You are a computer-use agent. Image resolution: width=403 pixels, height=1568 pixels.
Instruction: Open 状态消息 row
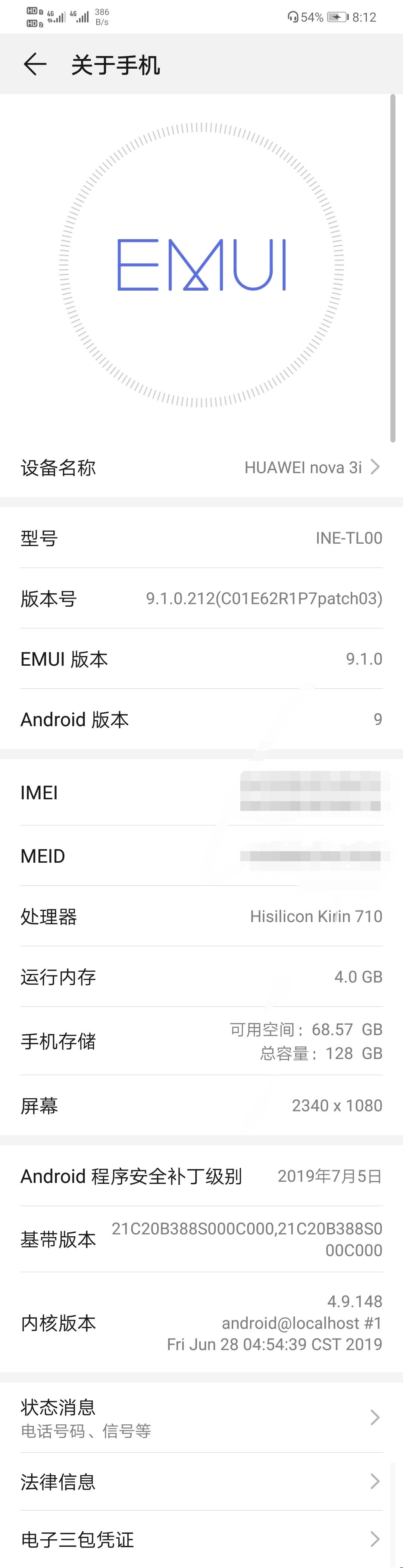tap(201, 1418)
